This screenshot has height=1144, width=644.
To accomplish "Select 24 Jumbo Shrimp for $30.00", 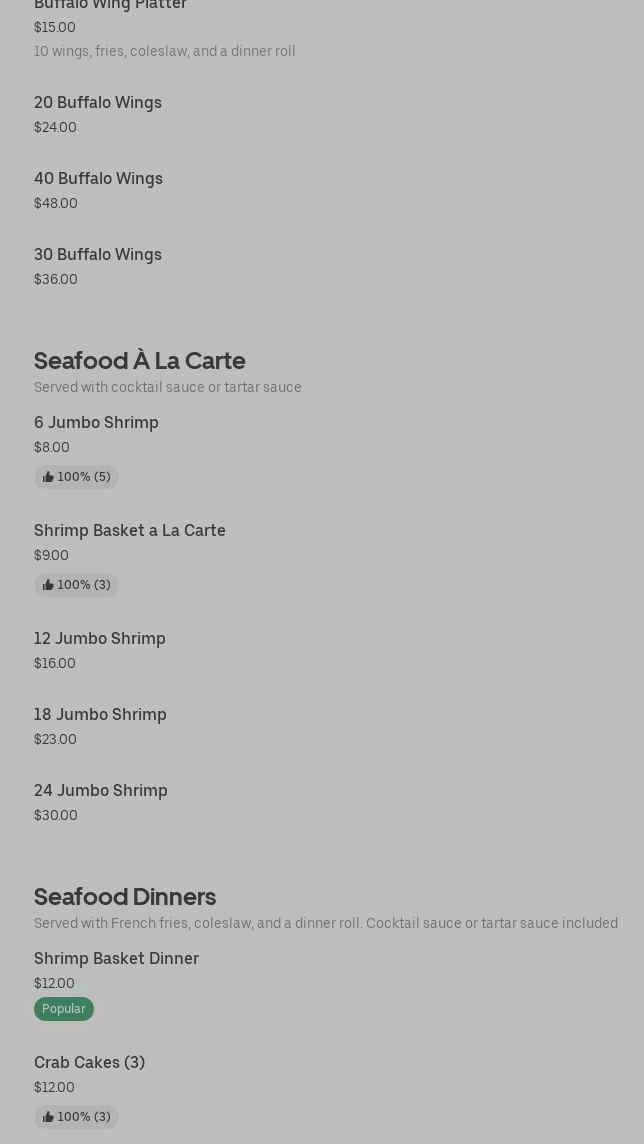I will click(x=101, y=791).
